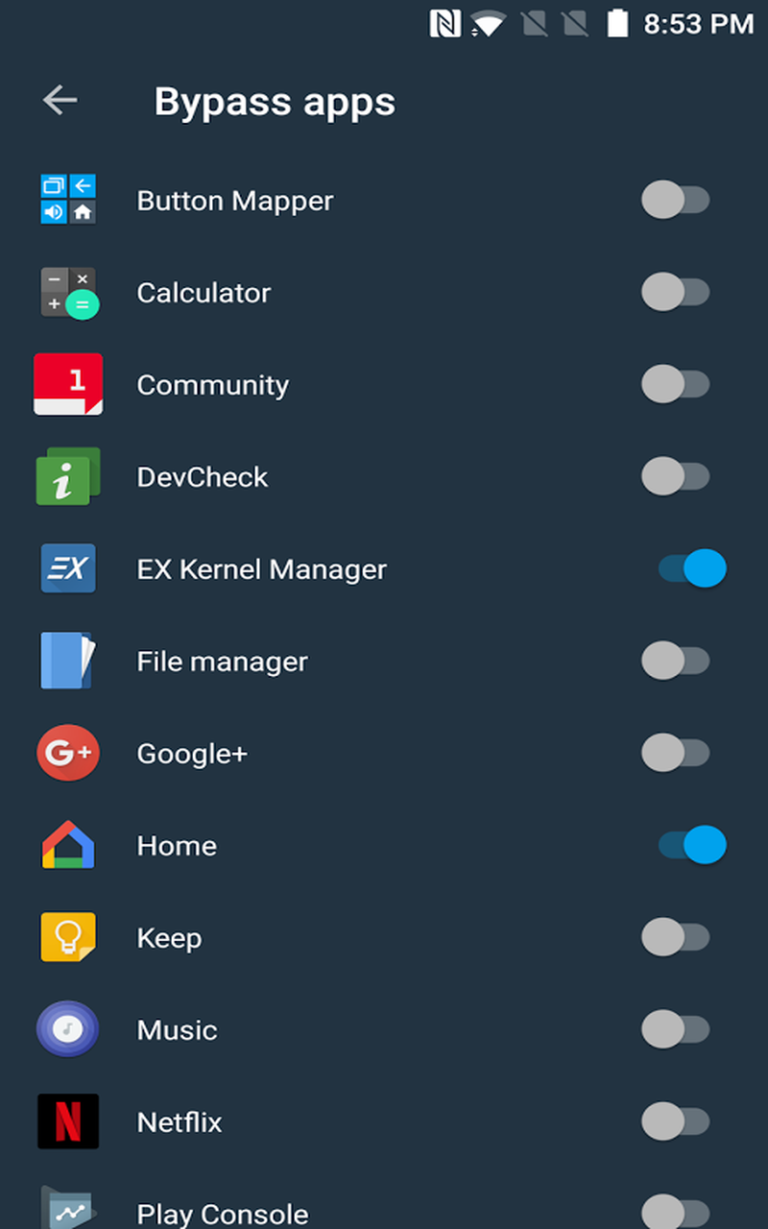
Task: Enable the DevCheck toggle
Action: (675, 476)
